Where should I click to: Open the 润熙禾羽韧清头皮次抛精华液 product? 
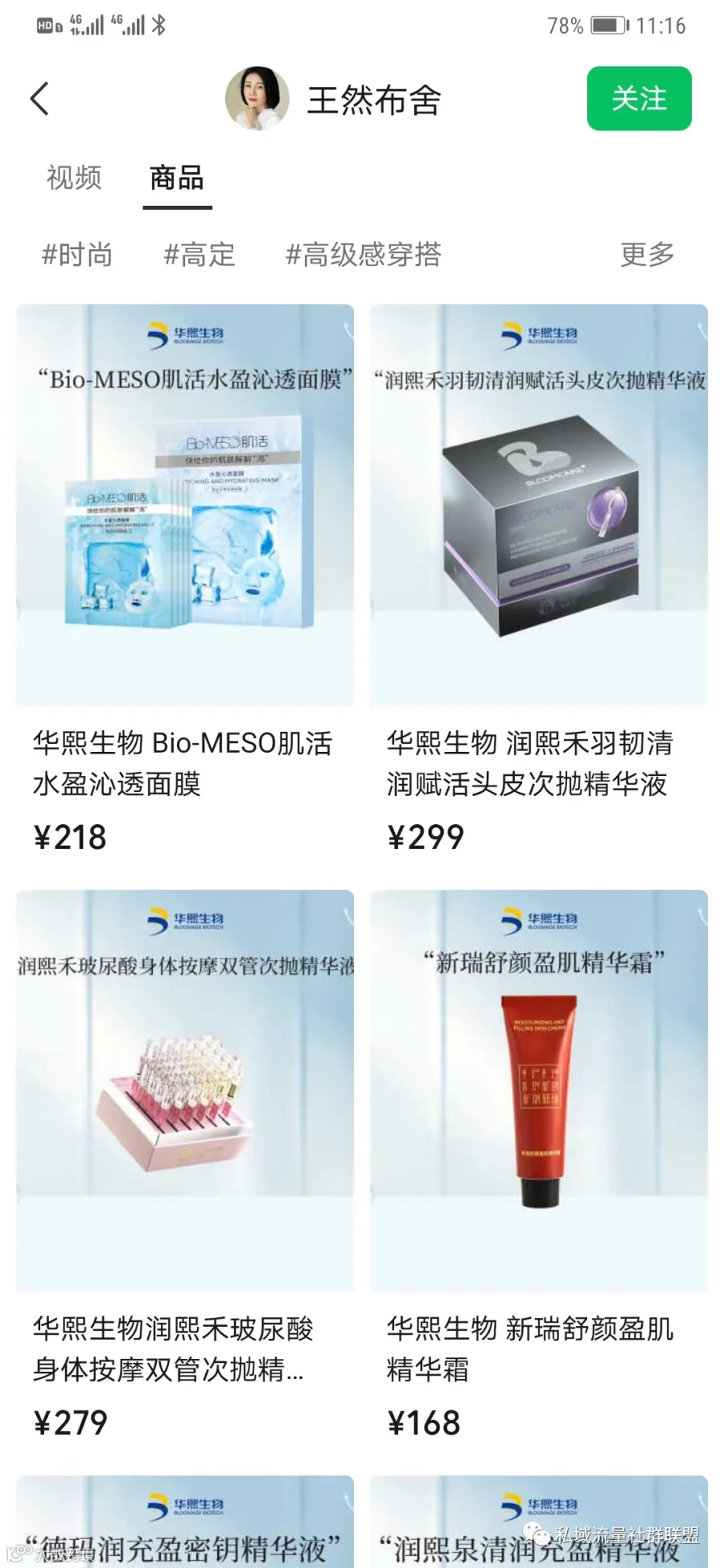[x=539, y=583]
